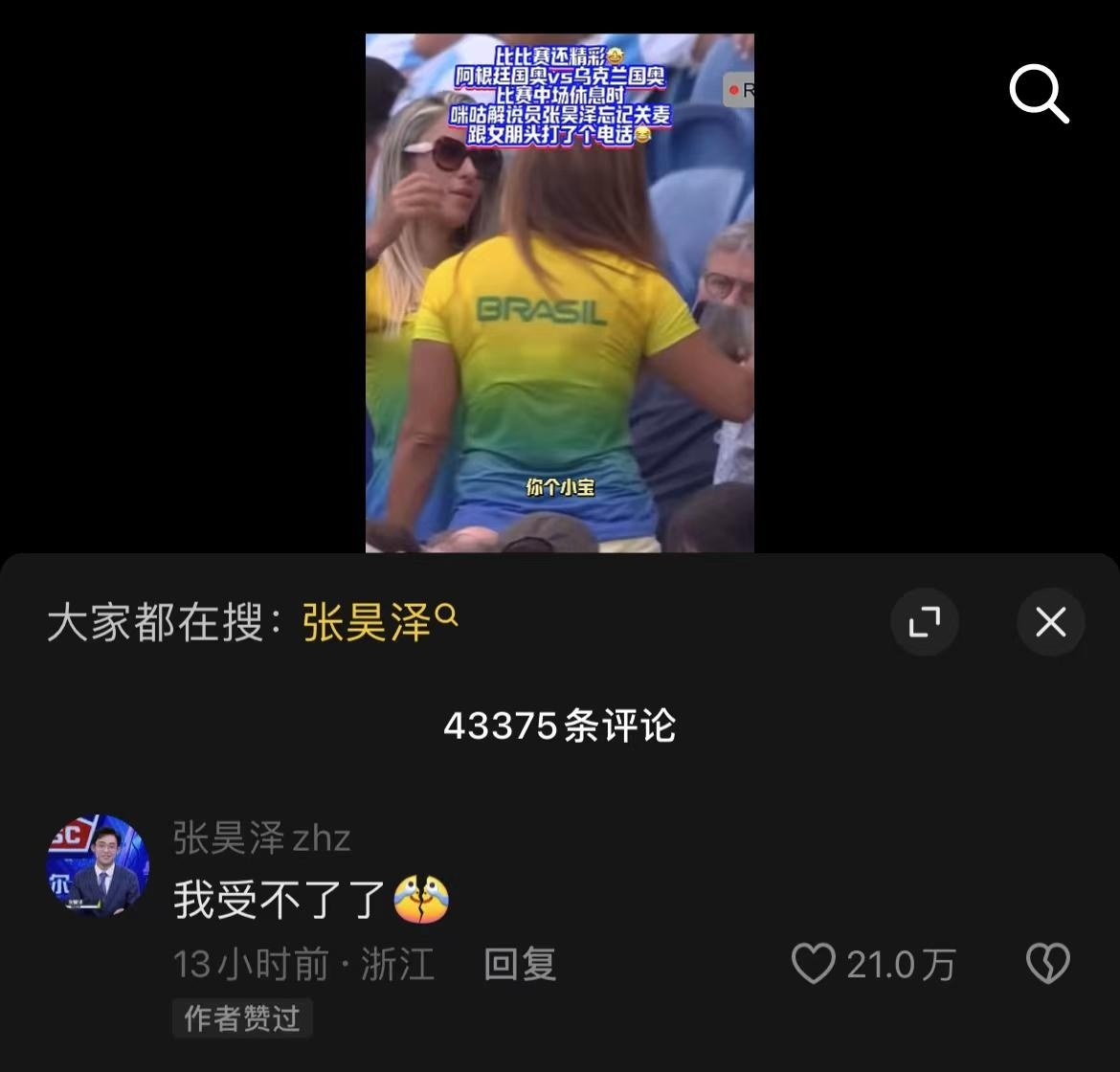The width and height of the screenshot is (1120, 1072).
Task: Reply to the comment 我受不了了
Action: click(520, 964)
